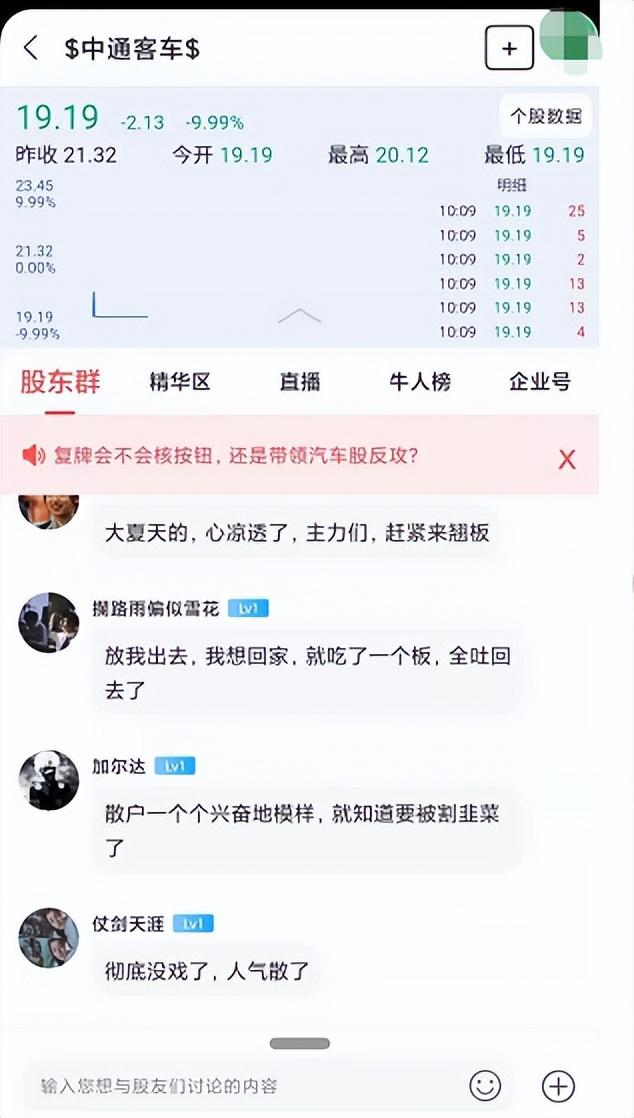Open the 复牌会不会核按钮 announcement
Viewport: 634px width, 1118px height.
coord(235,456)
